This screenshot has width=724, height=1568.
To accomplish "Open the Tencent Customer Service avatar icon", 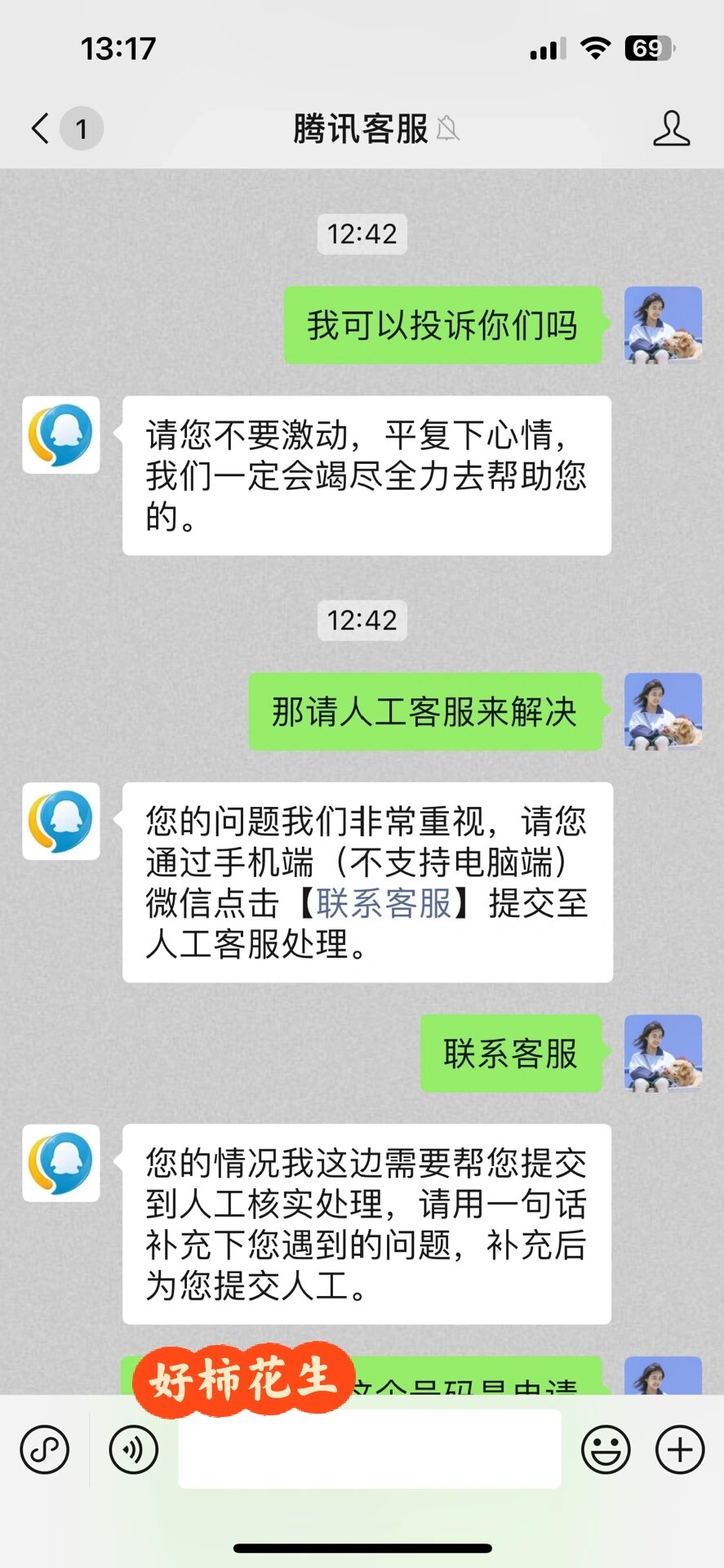I will 61,435.
